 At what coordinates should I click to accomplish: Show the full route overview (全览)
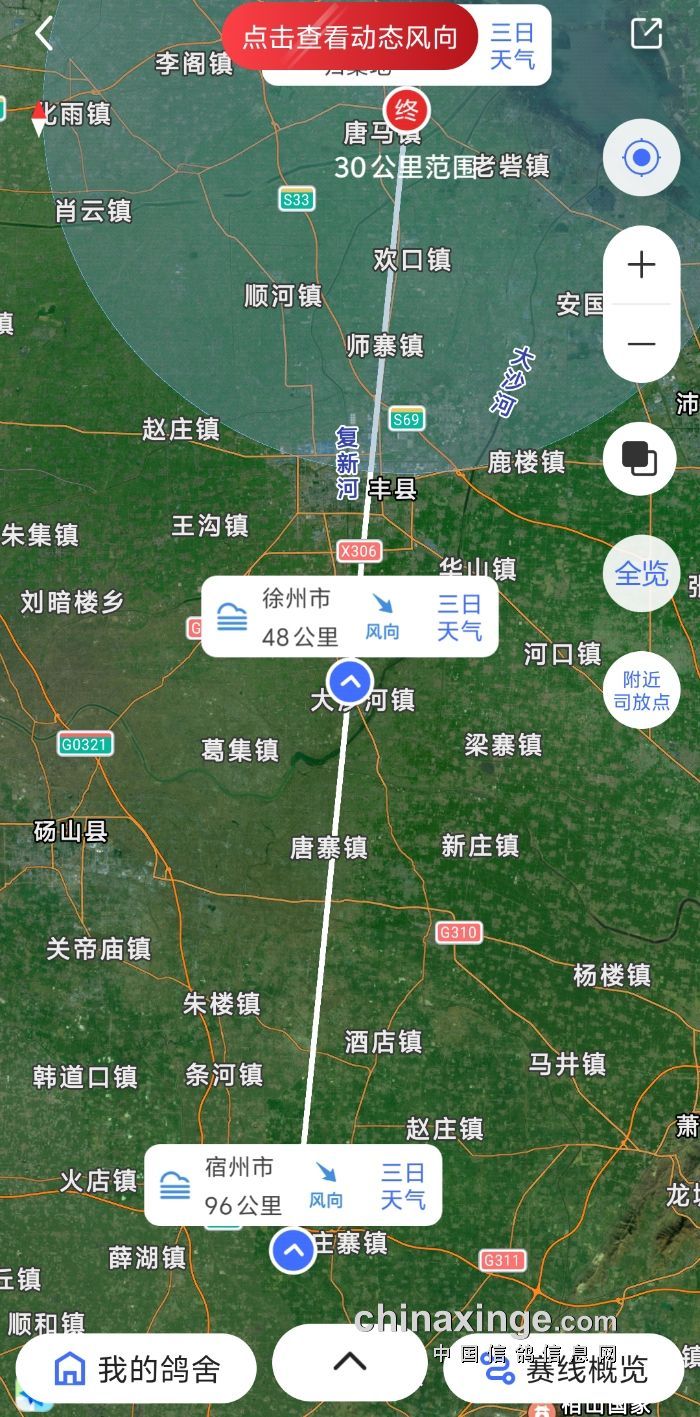click(641, 573)
